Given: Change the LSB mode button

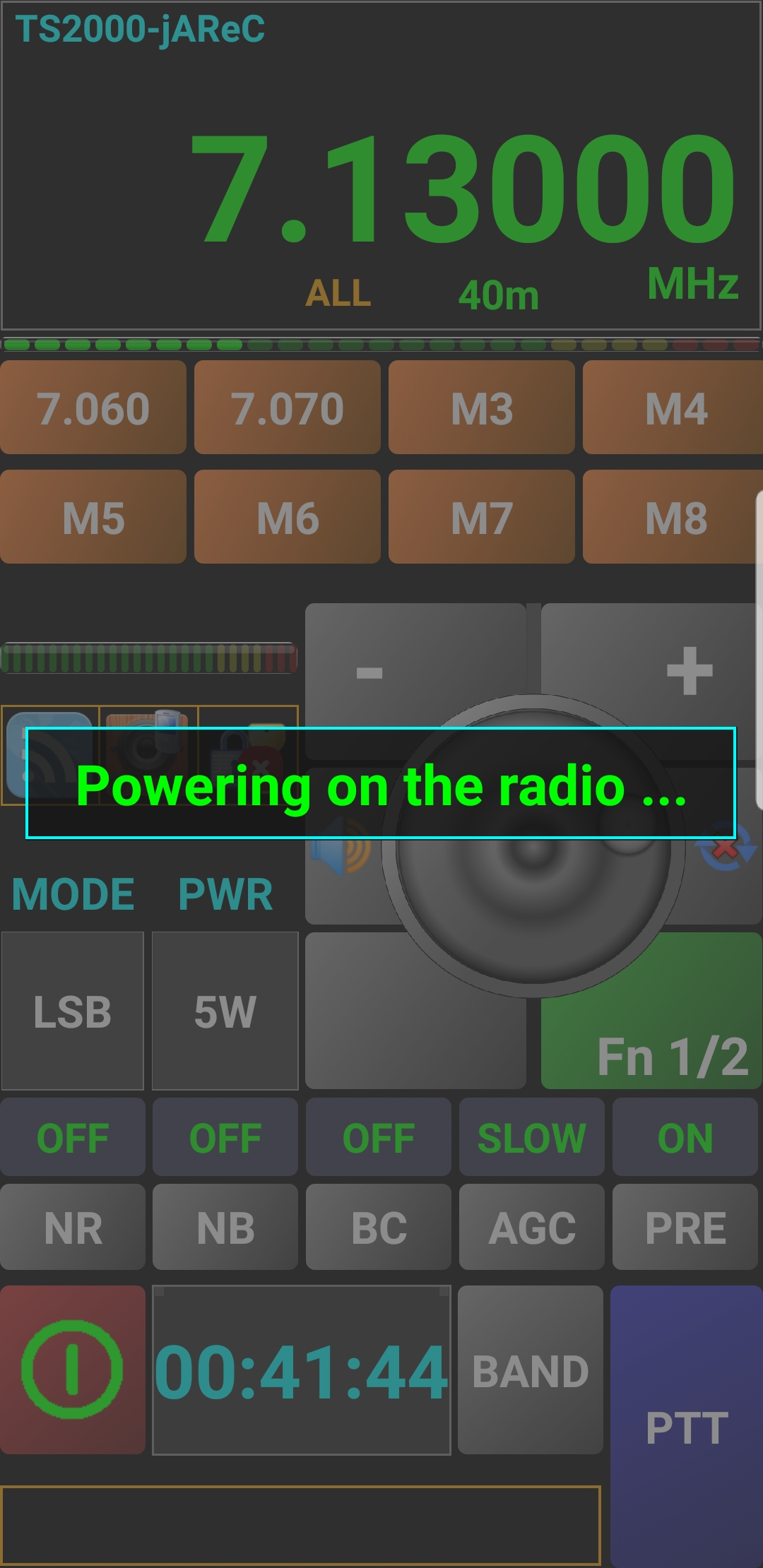Looking at the screenshot, I should 73,1011.
